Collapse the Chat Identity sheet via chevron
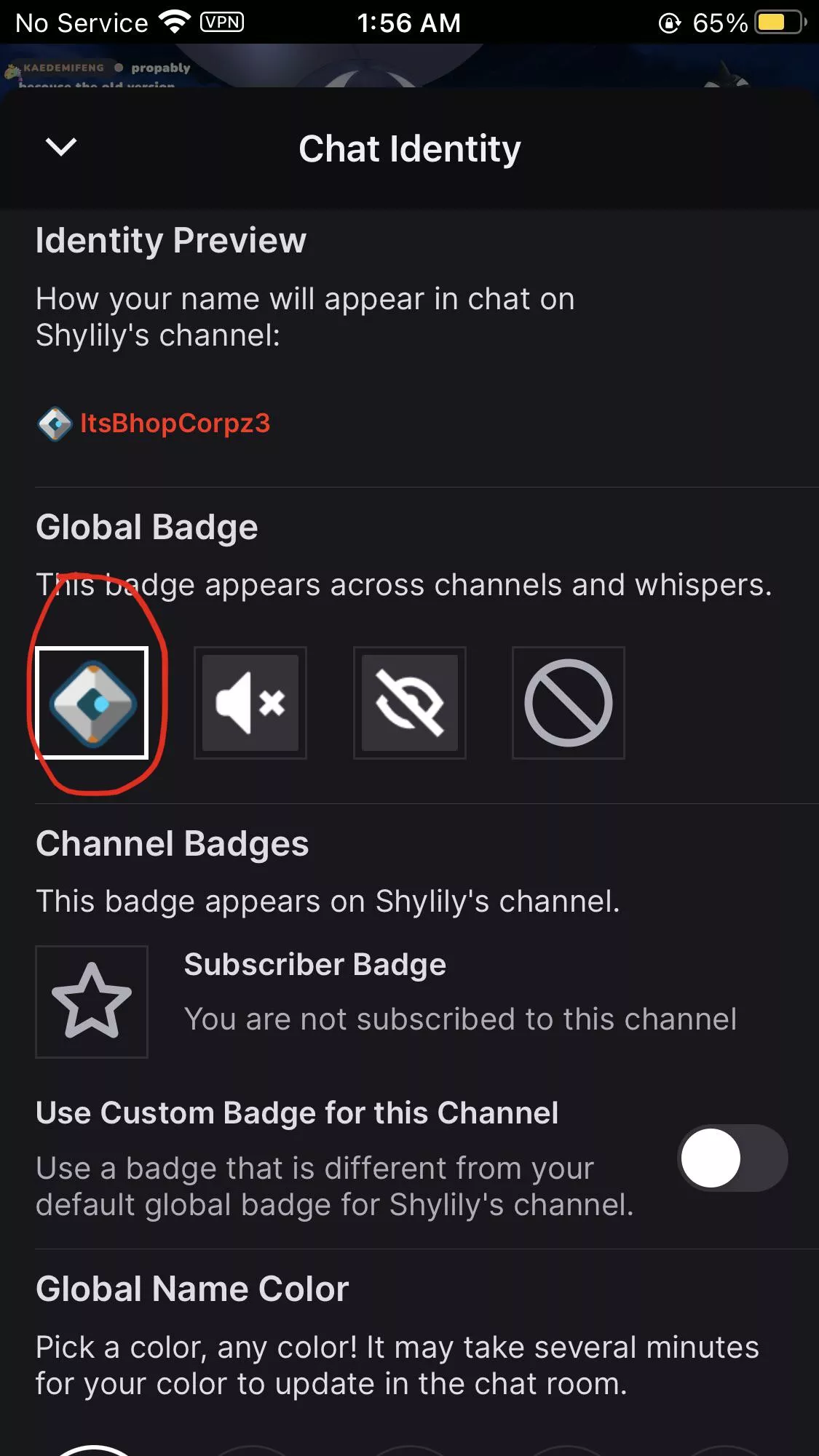 pos(60,148)
